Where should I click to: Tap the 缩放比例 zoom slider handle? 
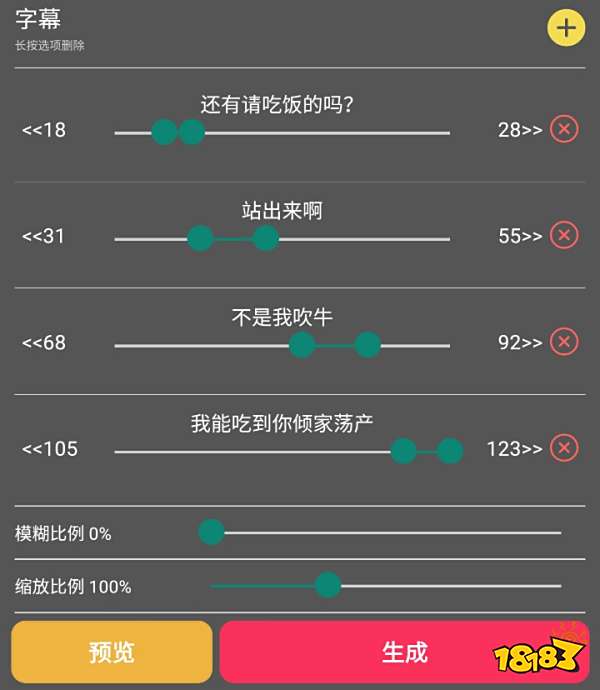328,586
